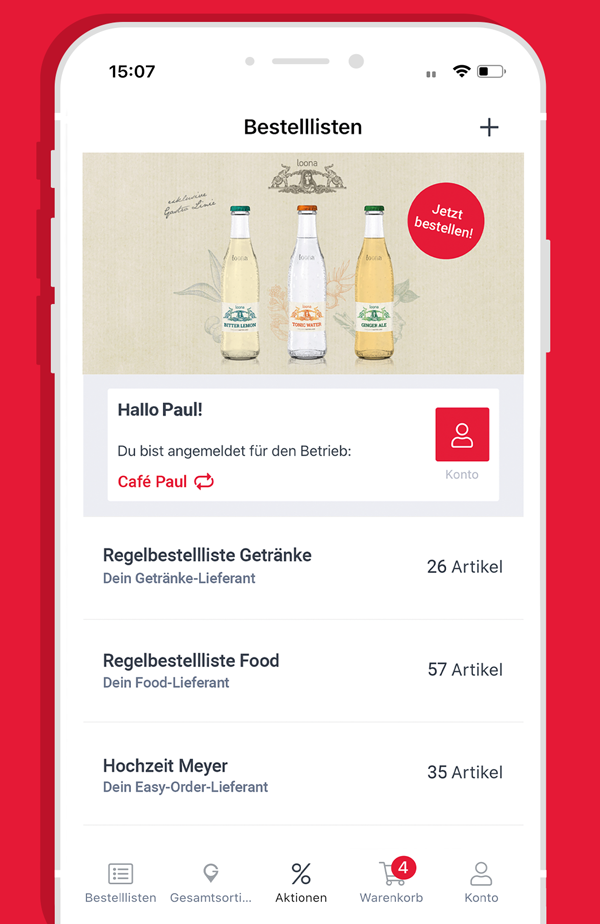Screen dimensions: 600x924
Task: Open the Hochzeit Meyer order list
Action: pos(302,773)
